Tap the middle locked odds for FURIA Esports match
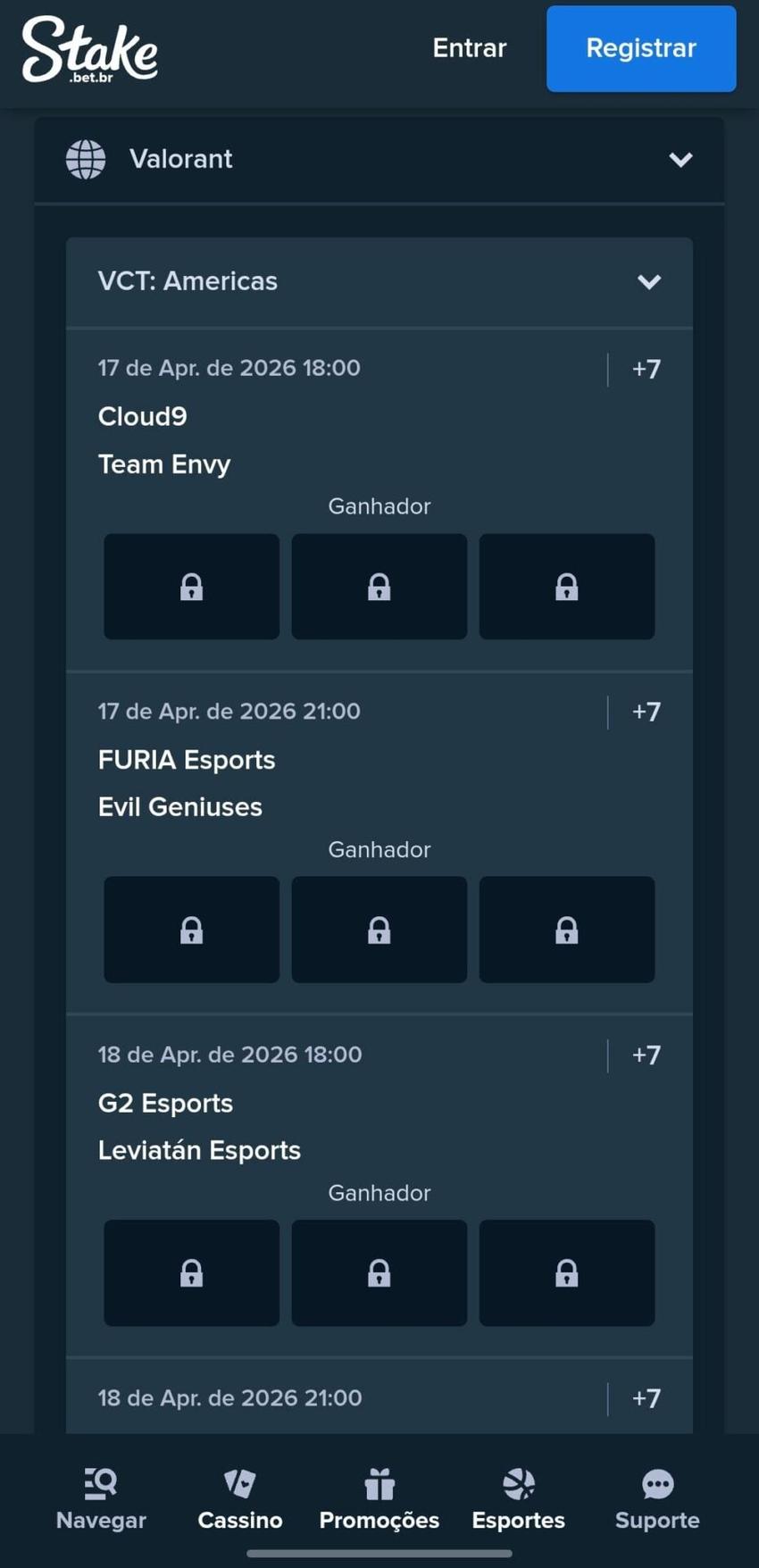The height and width of the screenshot is (1568, 759). pyautogui.click(x=379, y=930)
